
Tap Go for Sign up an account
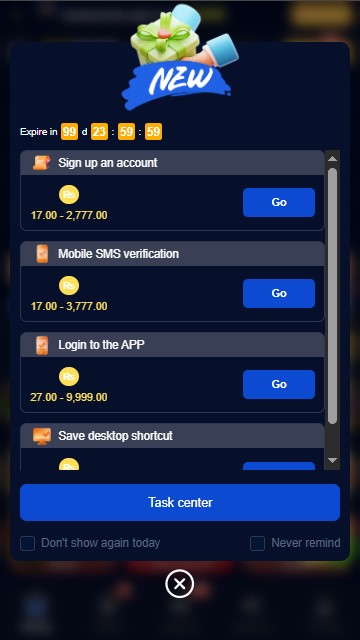pyautogui.click(x=279, y=202)
